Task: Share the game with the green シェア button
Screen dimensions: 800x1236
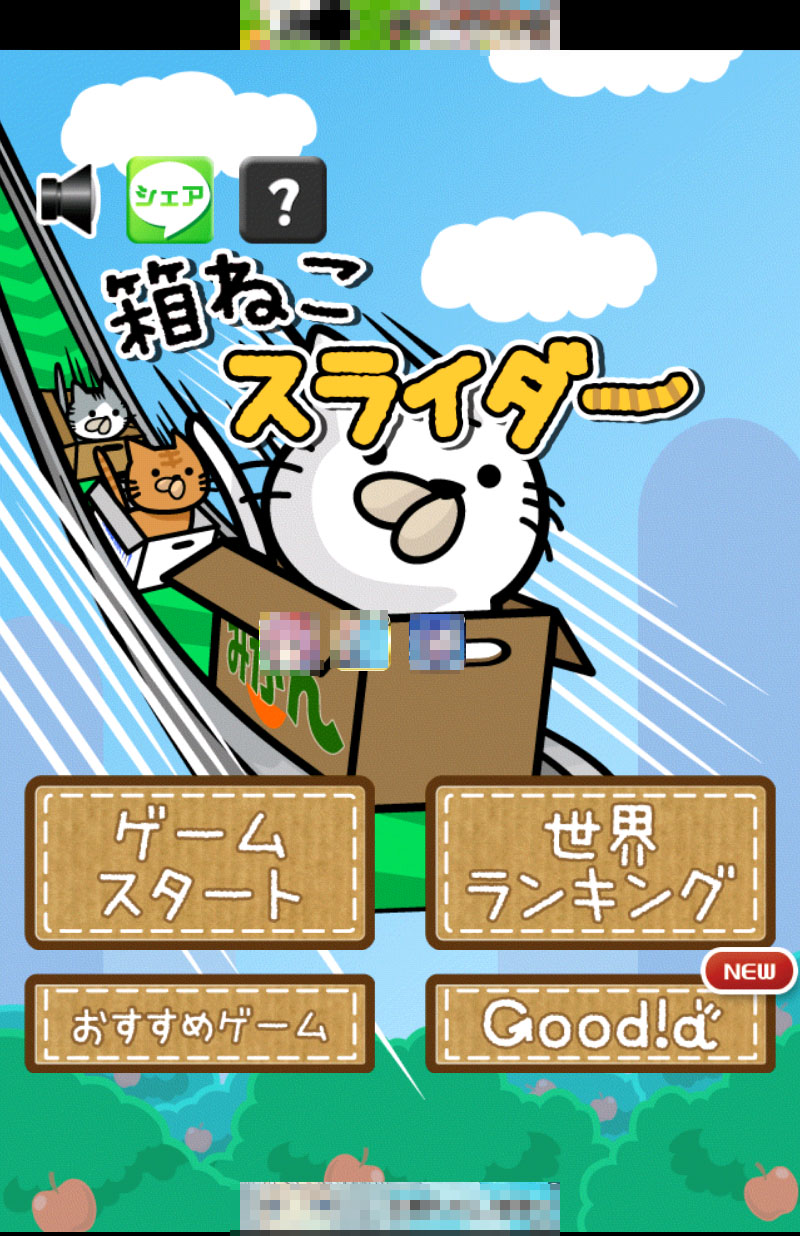Action: [170, 199]
